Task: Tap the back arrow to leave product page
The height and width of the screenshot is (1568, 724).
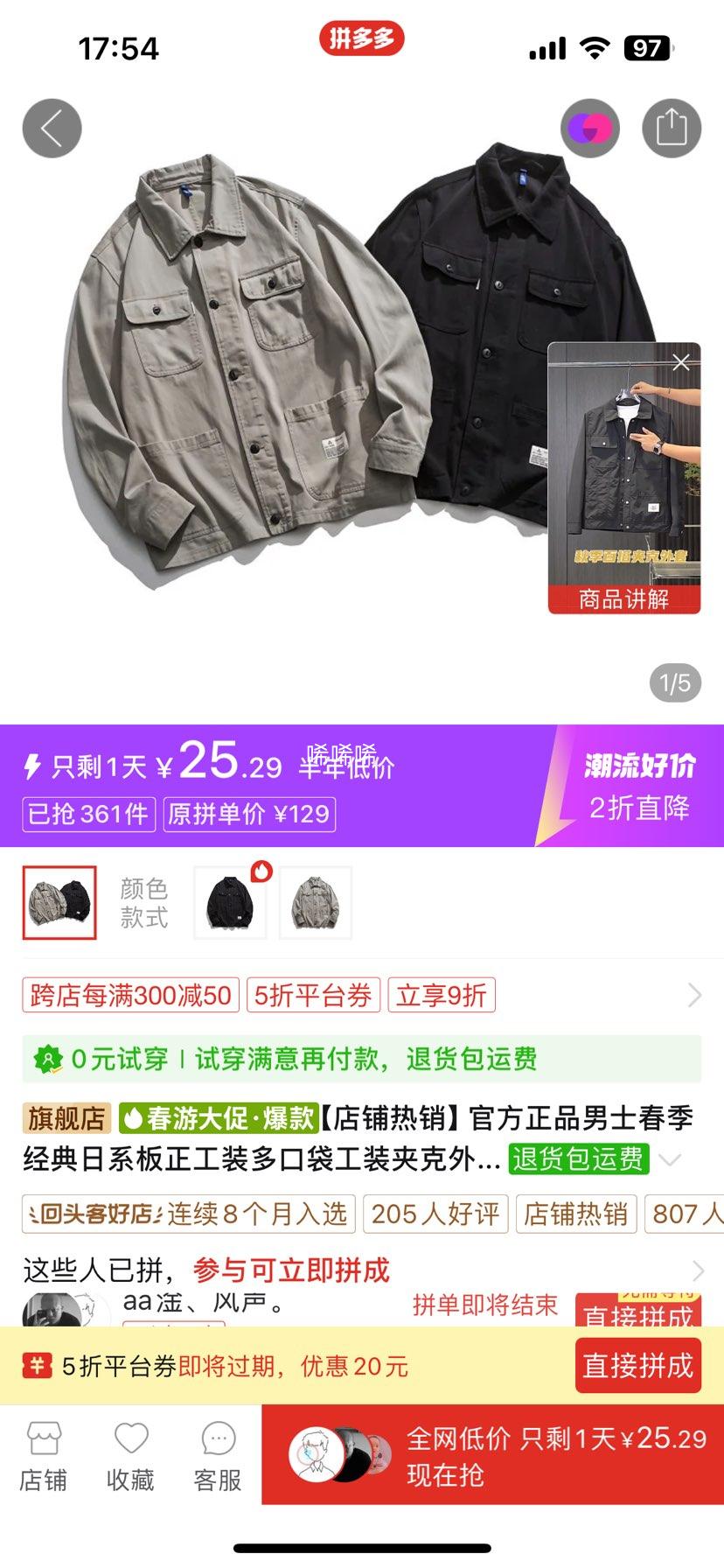Action: [51, 127]
